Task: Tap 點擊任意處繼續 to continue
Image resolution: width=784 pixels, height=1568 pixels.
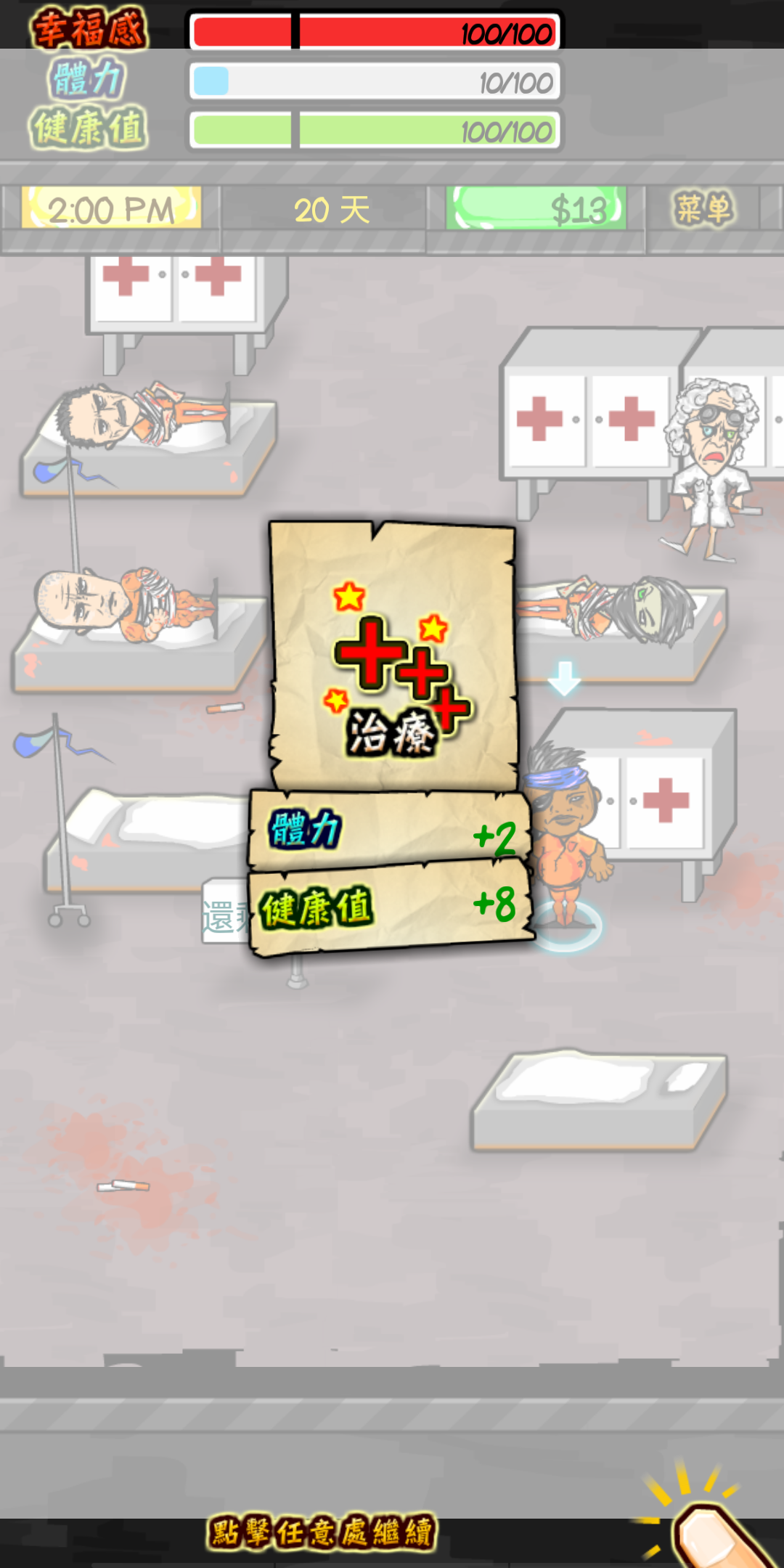Action: pyautogui.click(x=322, y=1532)
